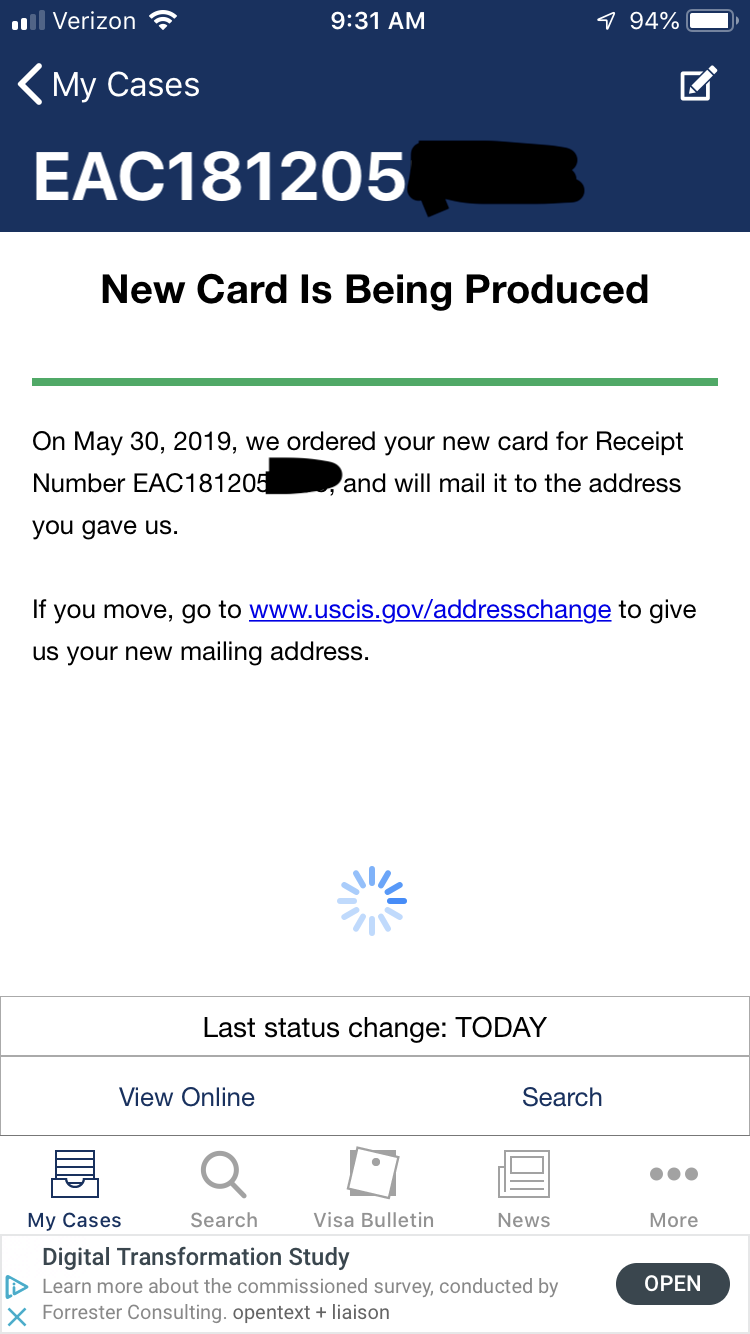Open the Visa Bulletin tab
This screenshot has height=1334, width=750.
pos(374,1189)
